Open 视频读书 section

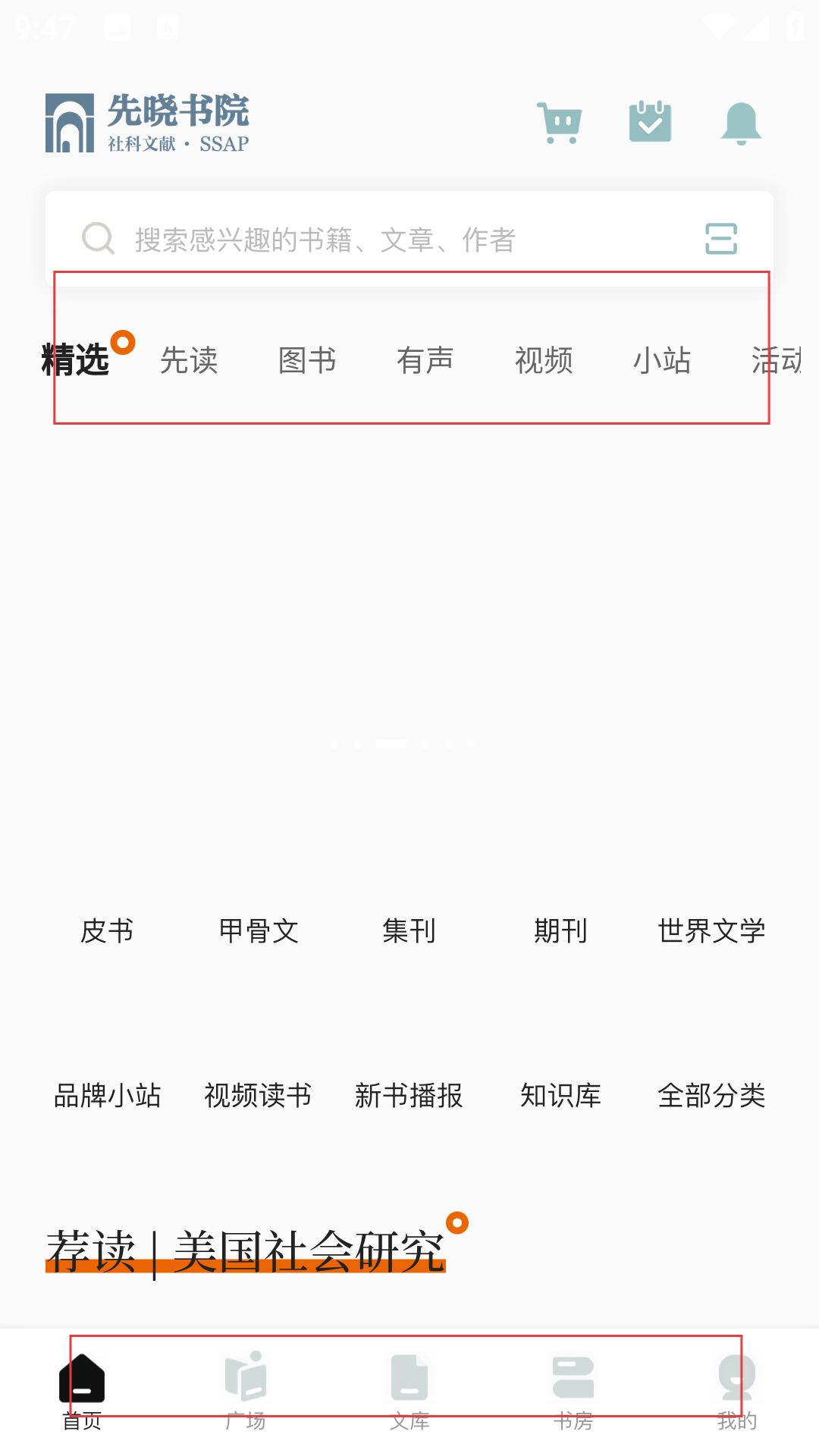click(x=259, y=1094)
